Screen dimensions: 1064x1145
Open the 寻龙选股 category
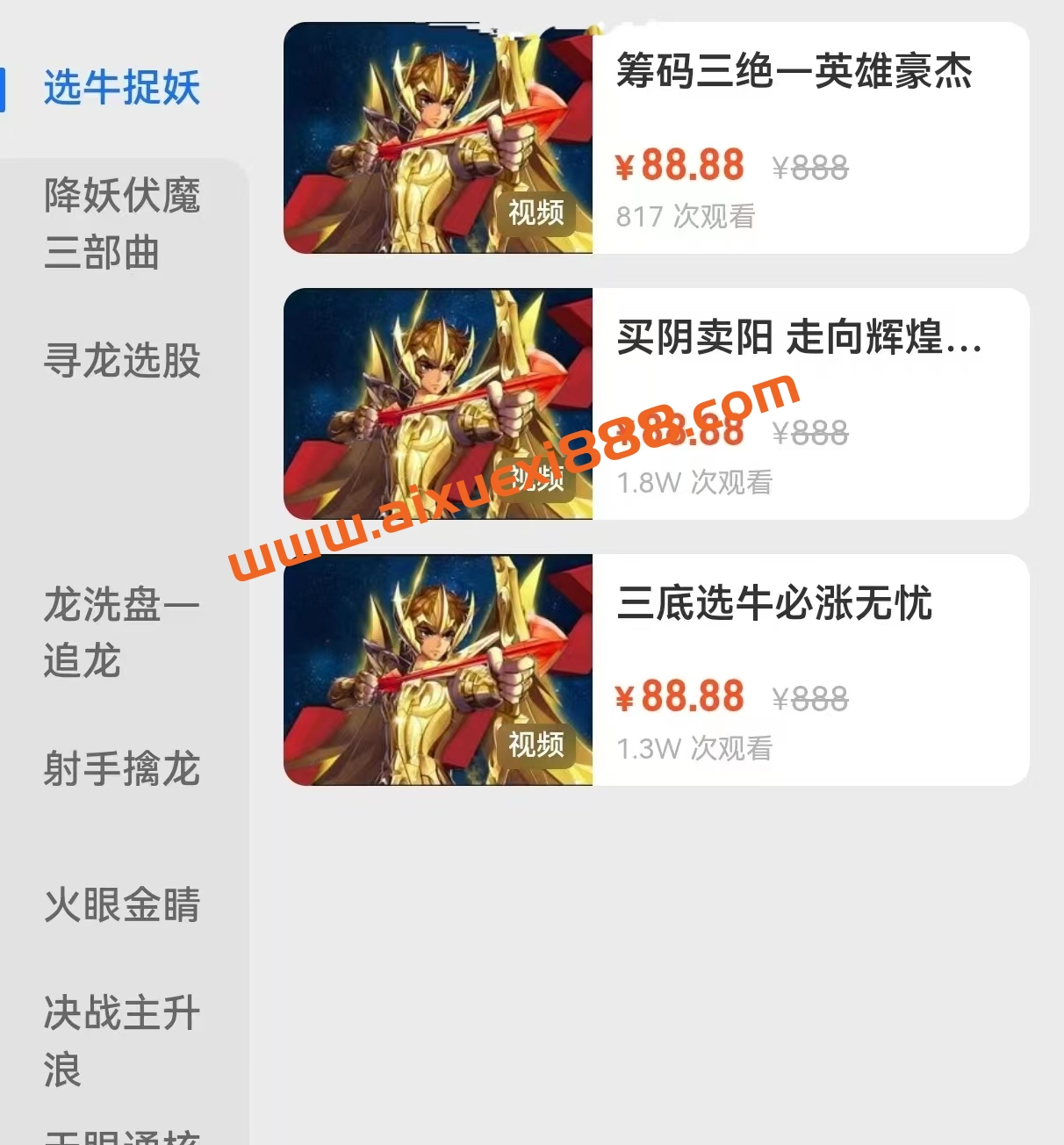click(122, 361)
